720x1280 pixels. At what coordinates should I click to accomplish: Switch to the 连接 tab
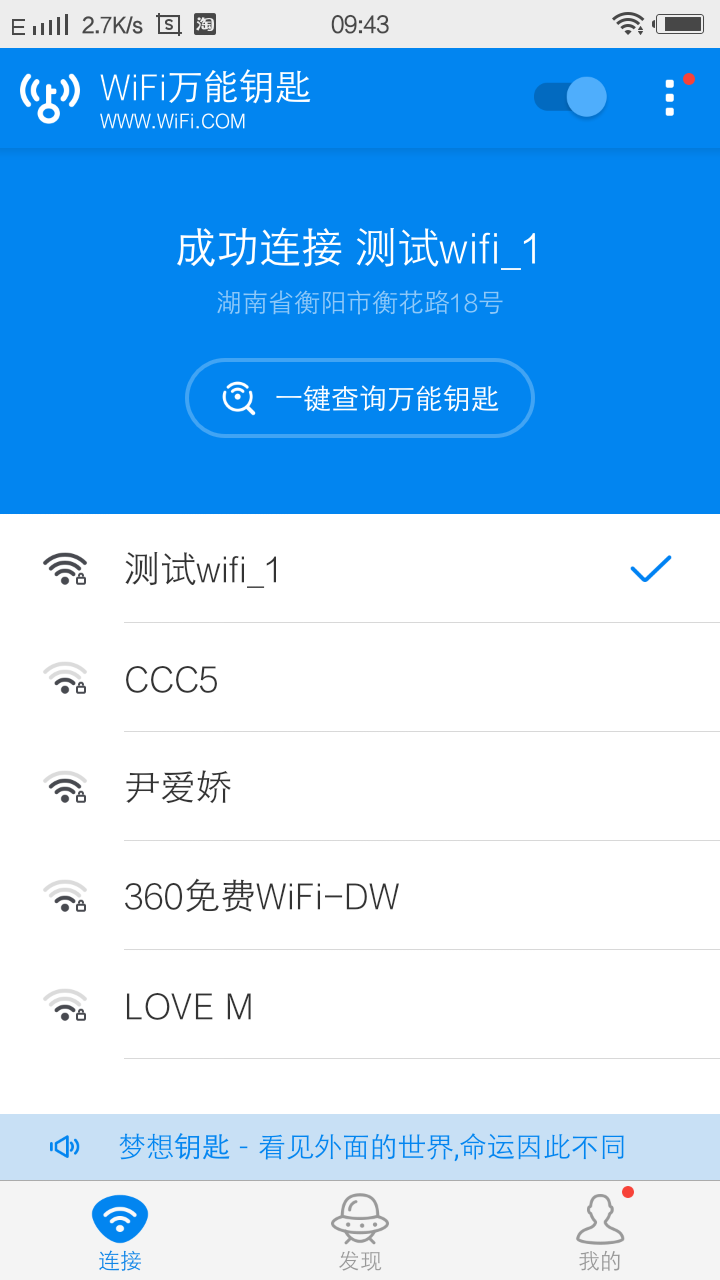[120, 1232]
